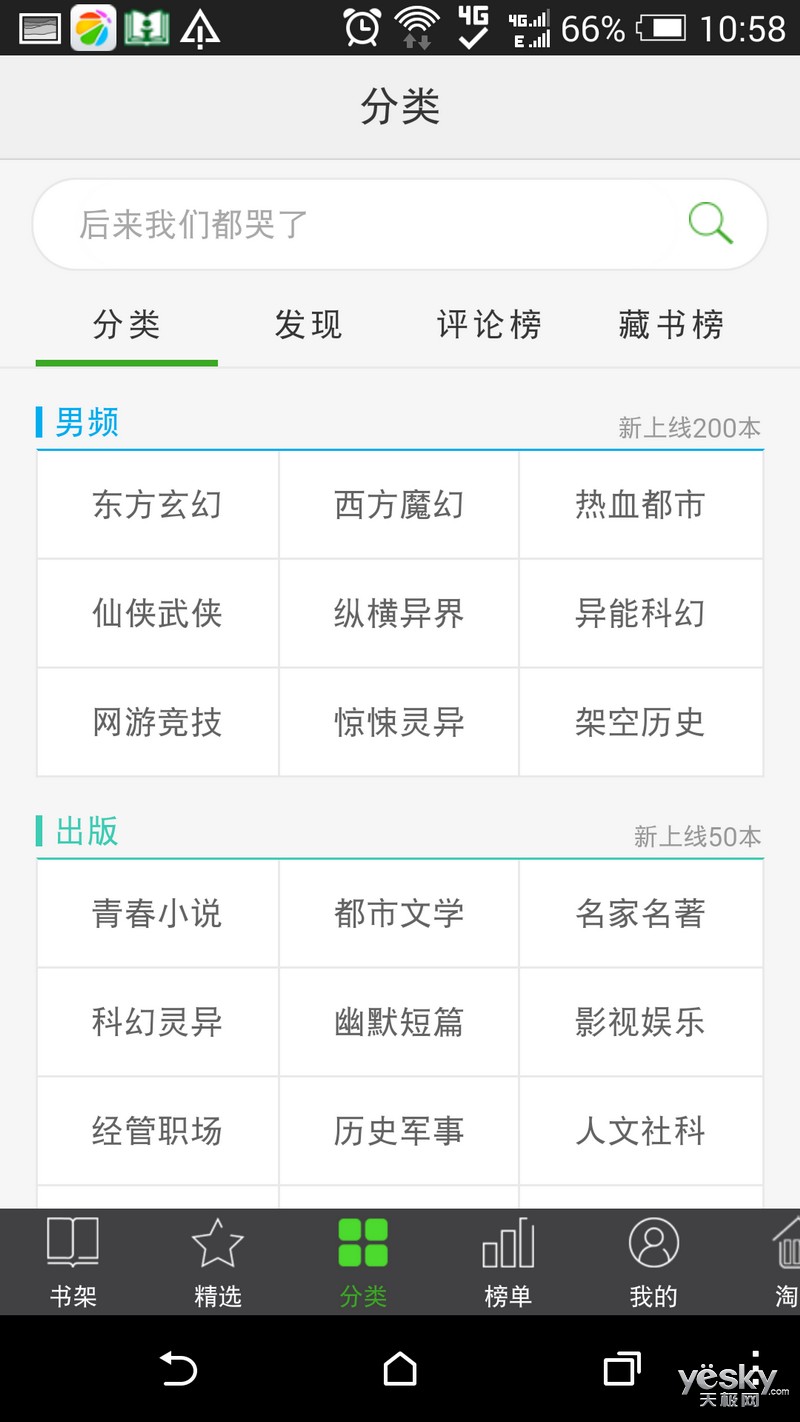
Task: Open the 东方玄幻 category
Action: [x=158, y=504]
